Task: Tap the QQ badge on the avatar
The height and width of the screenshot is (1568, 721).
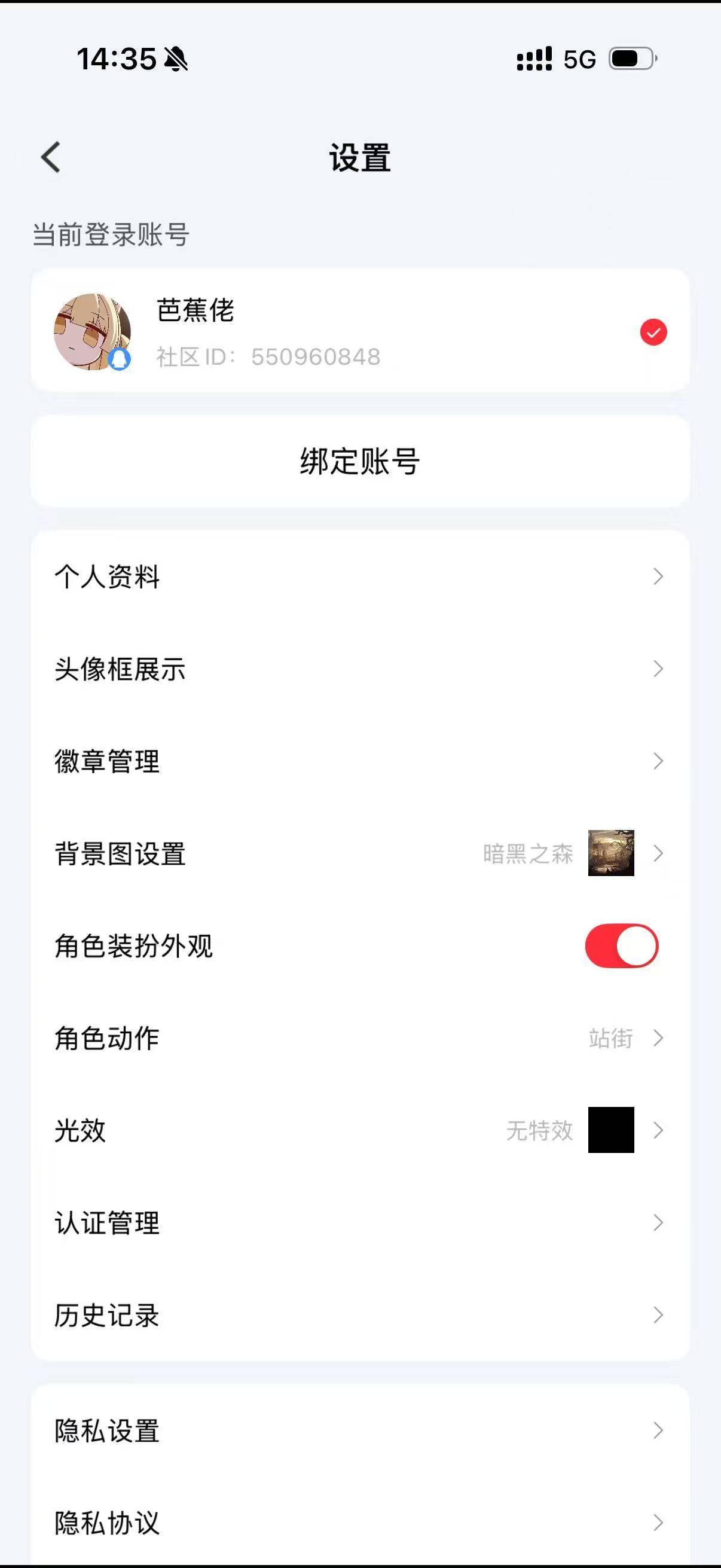Action: [119, 361]
